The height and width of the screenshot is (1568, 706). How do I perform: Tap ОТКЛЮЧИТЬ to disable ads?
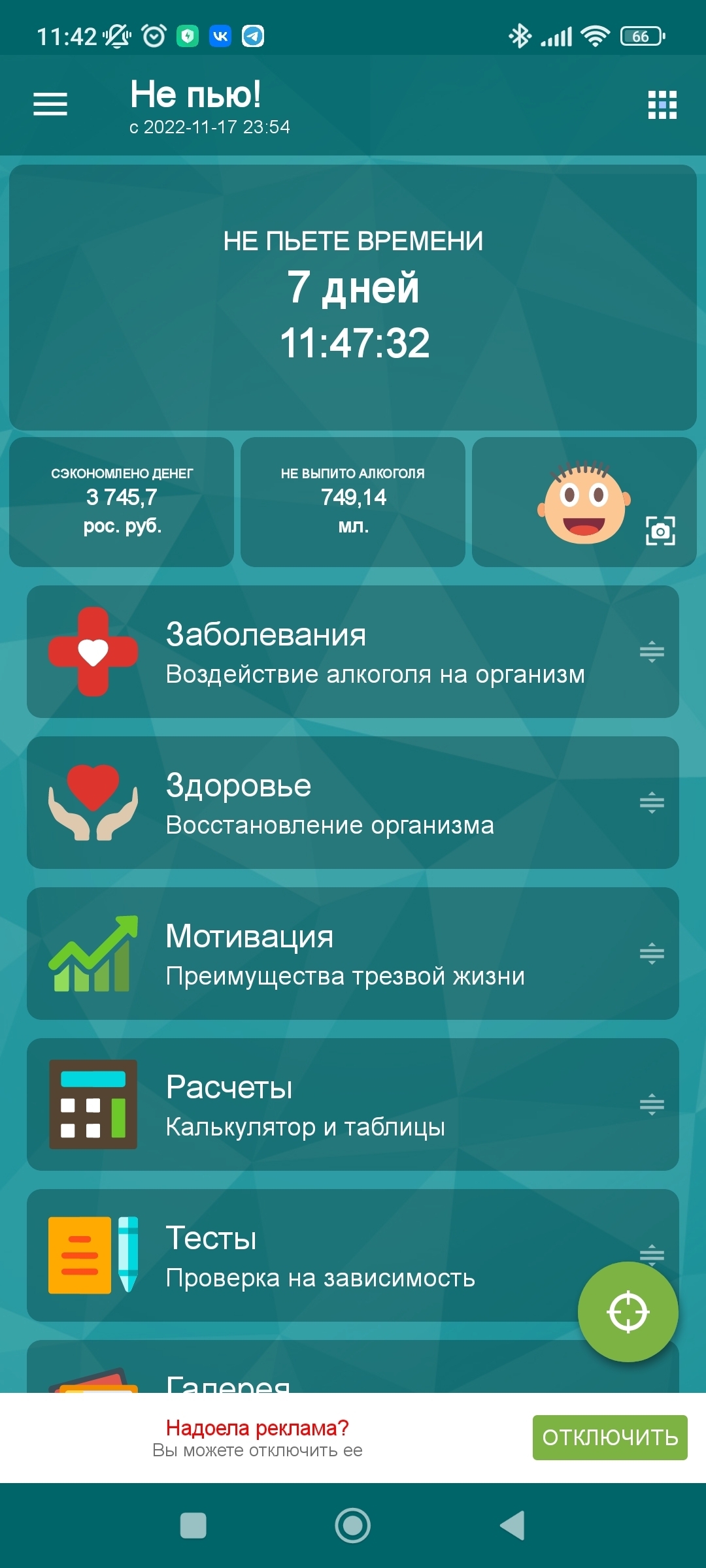(610, 1437)
